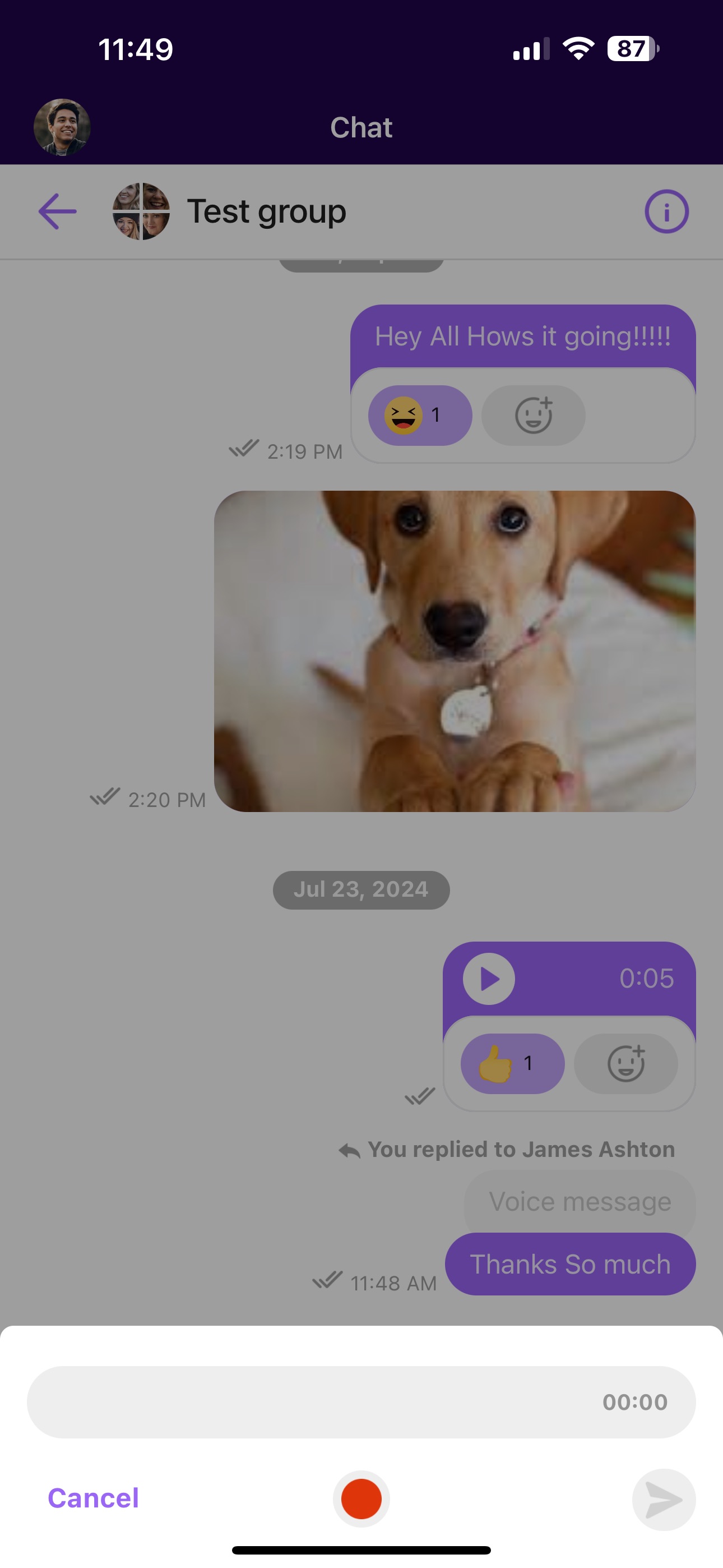
Task: Send the recorded voice message
Action: [x=664, y=1500]
